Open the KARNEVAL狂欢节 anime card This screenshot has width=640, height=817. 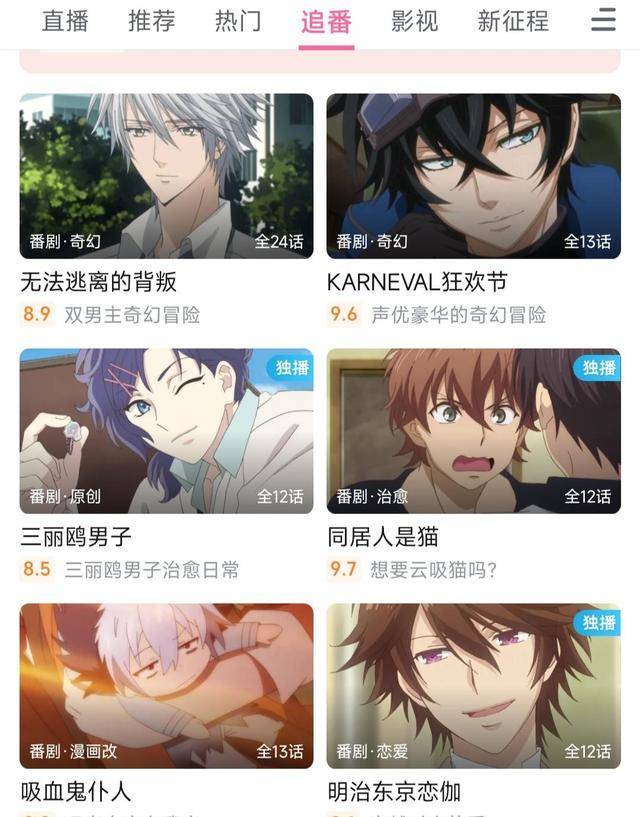point(473,177)
